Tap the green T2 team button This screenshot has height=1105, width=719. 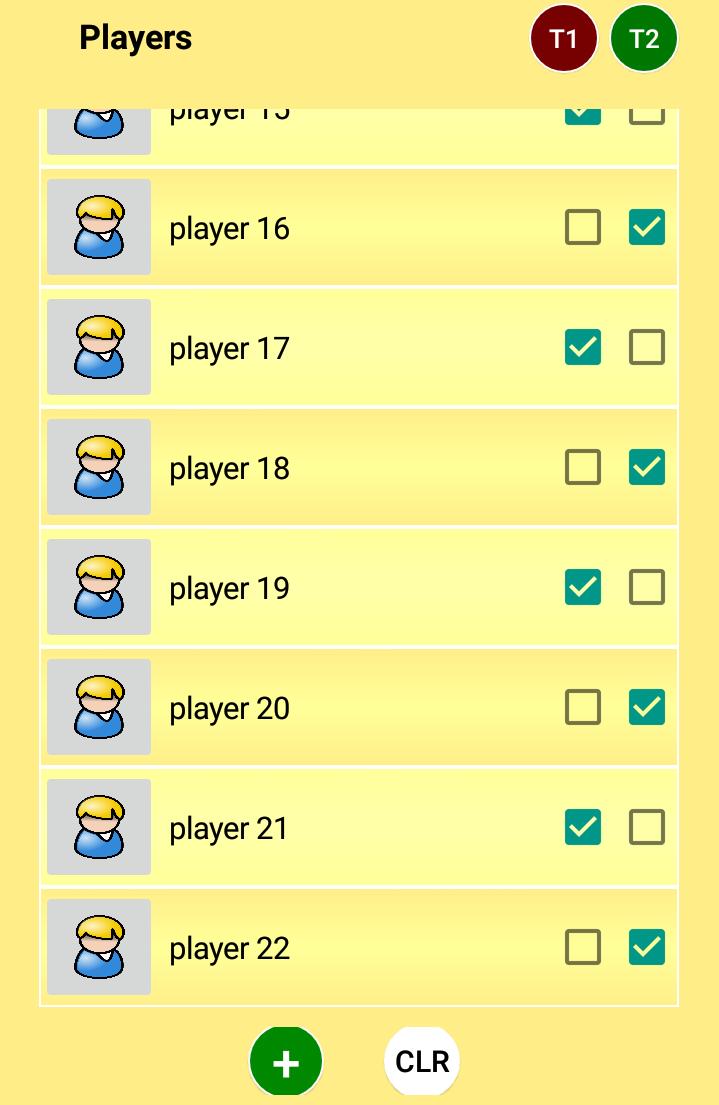644,39
